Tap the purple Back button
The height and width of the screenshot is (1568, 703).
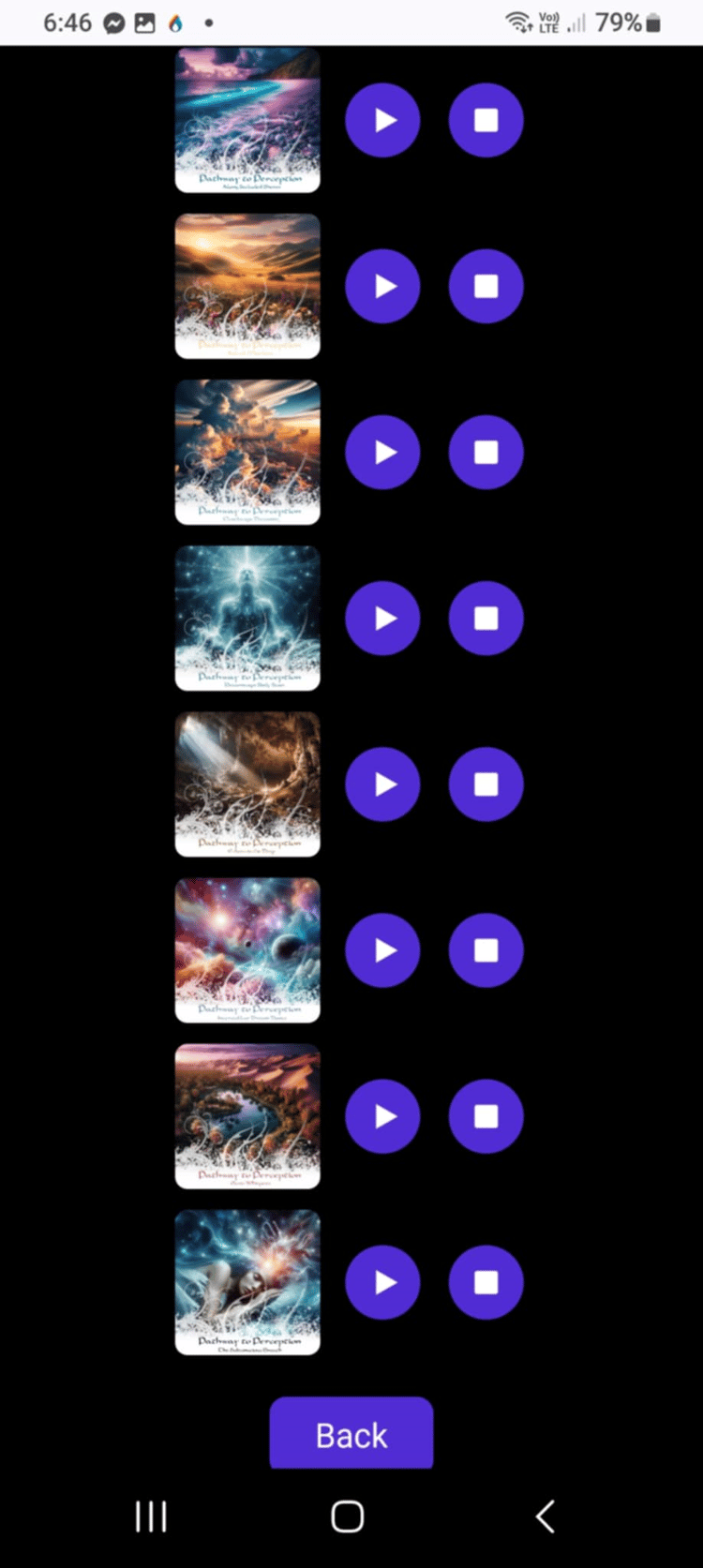[x=351, y=1434]
